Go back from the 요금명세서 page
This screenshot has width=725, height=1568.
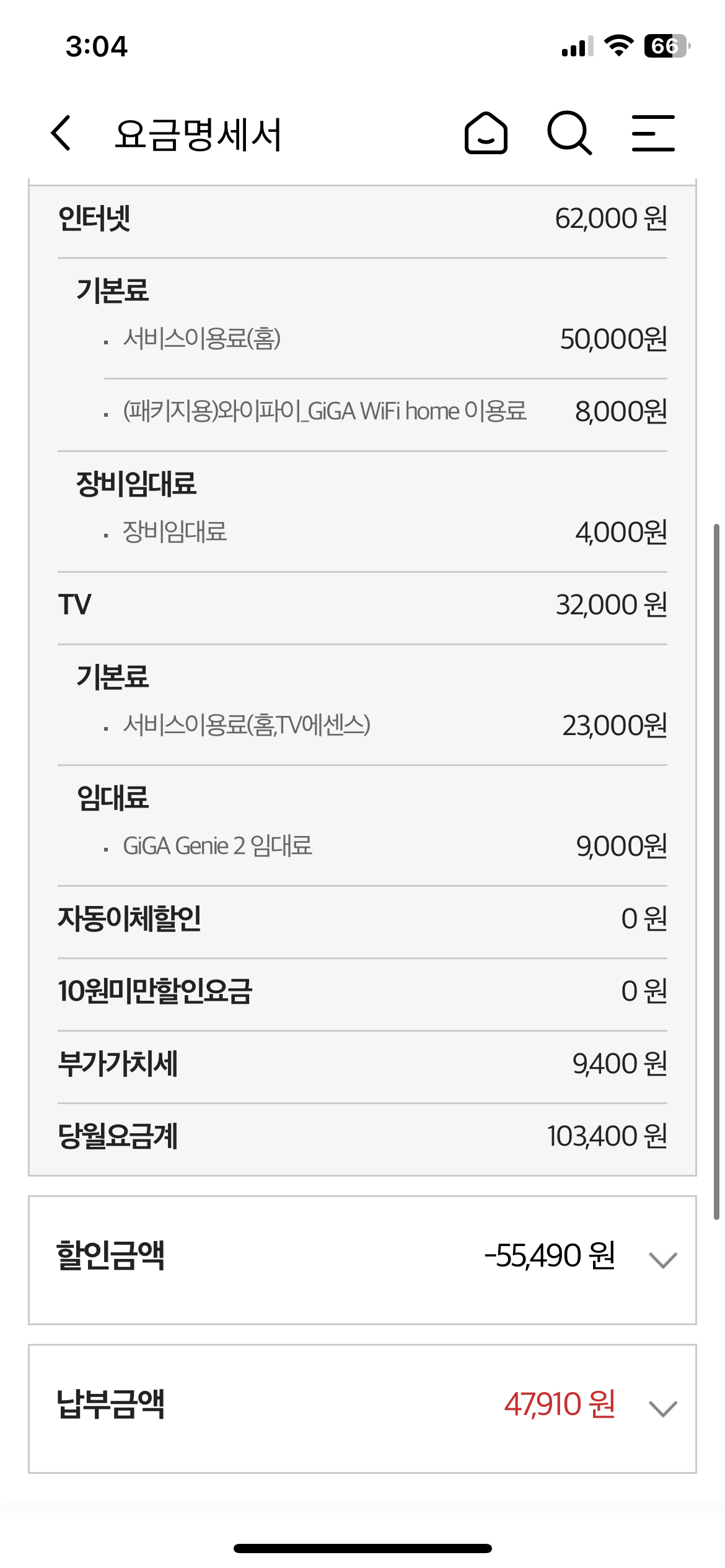(x=61, y=133)
